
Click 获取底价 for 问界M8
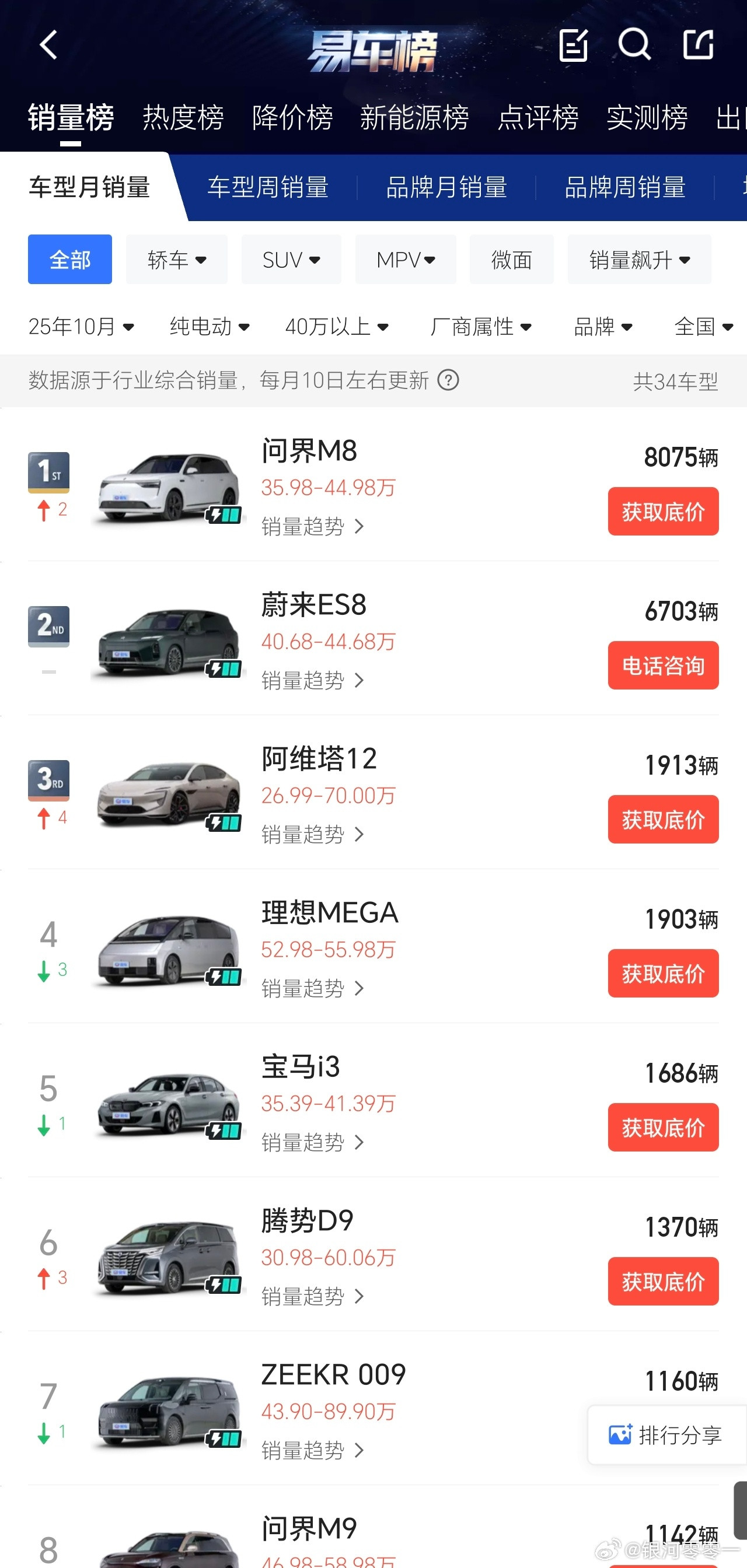[662, 512]
